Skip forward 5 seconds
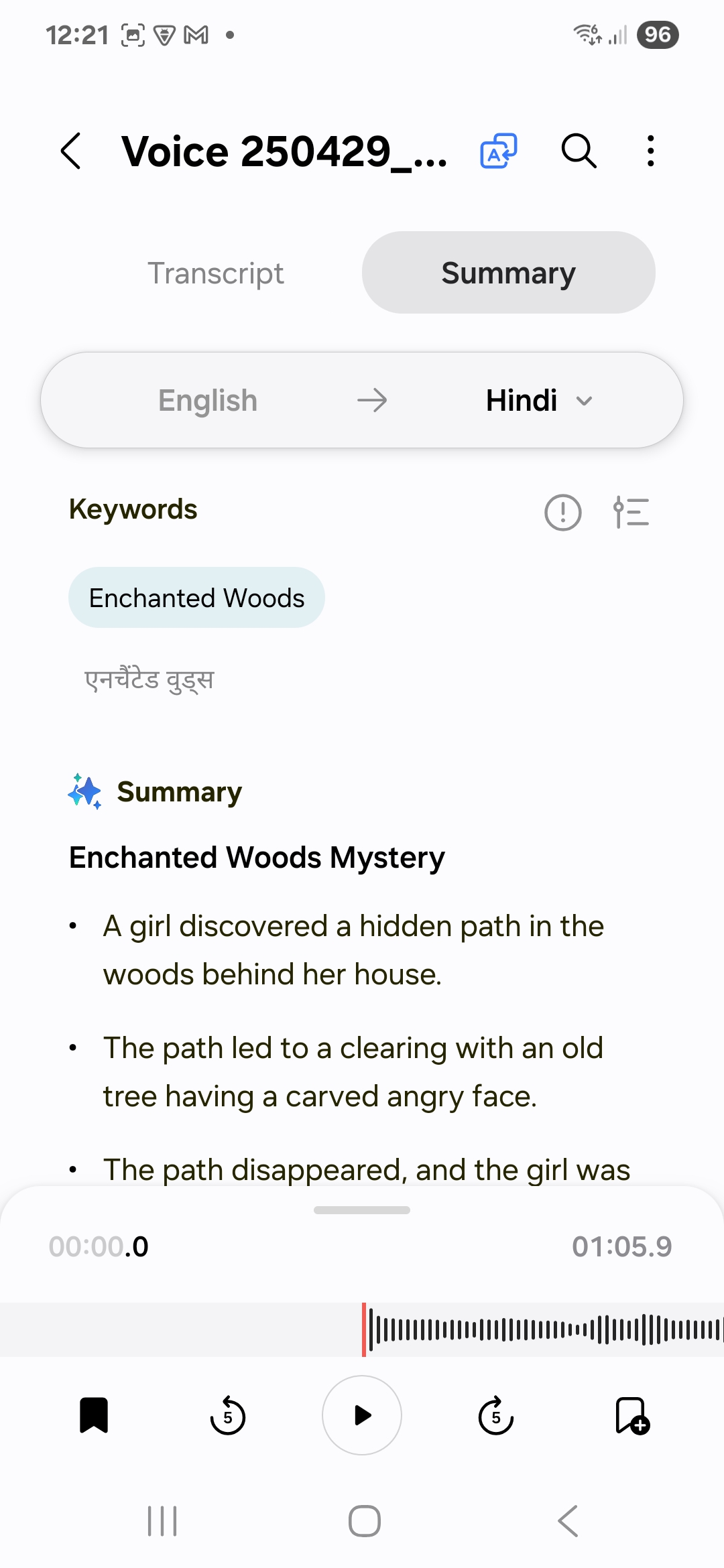The height and width of the screenshot is (1568, 724). point(496,1415)
